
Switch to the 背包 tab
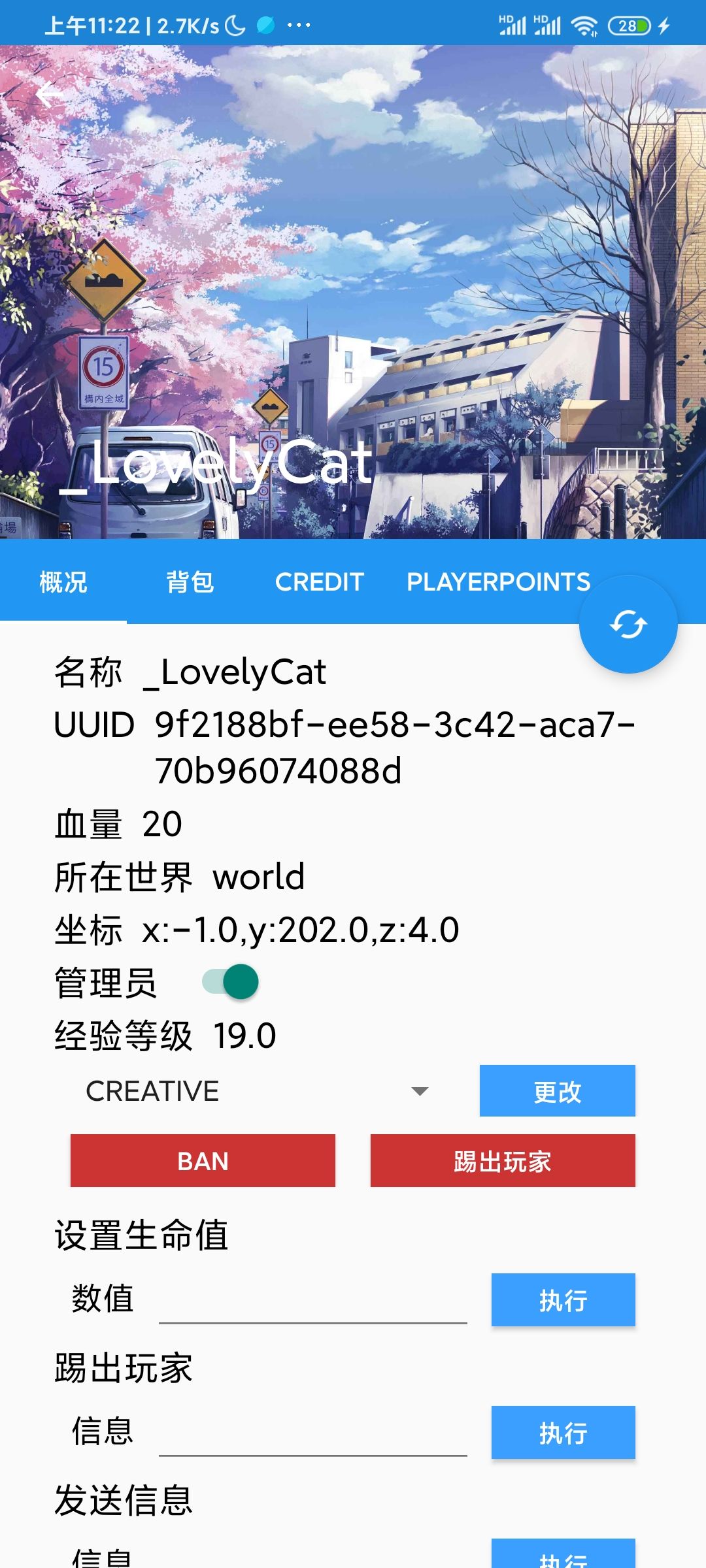pyautogui.click(x=190, y=581)
